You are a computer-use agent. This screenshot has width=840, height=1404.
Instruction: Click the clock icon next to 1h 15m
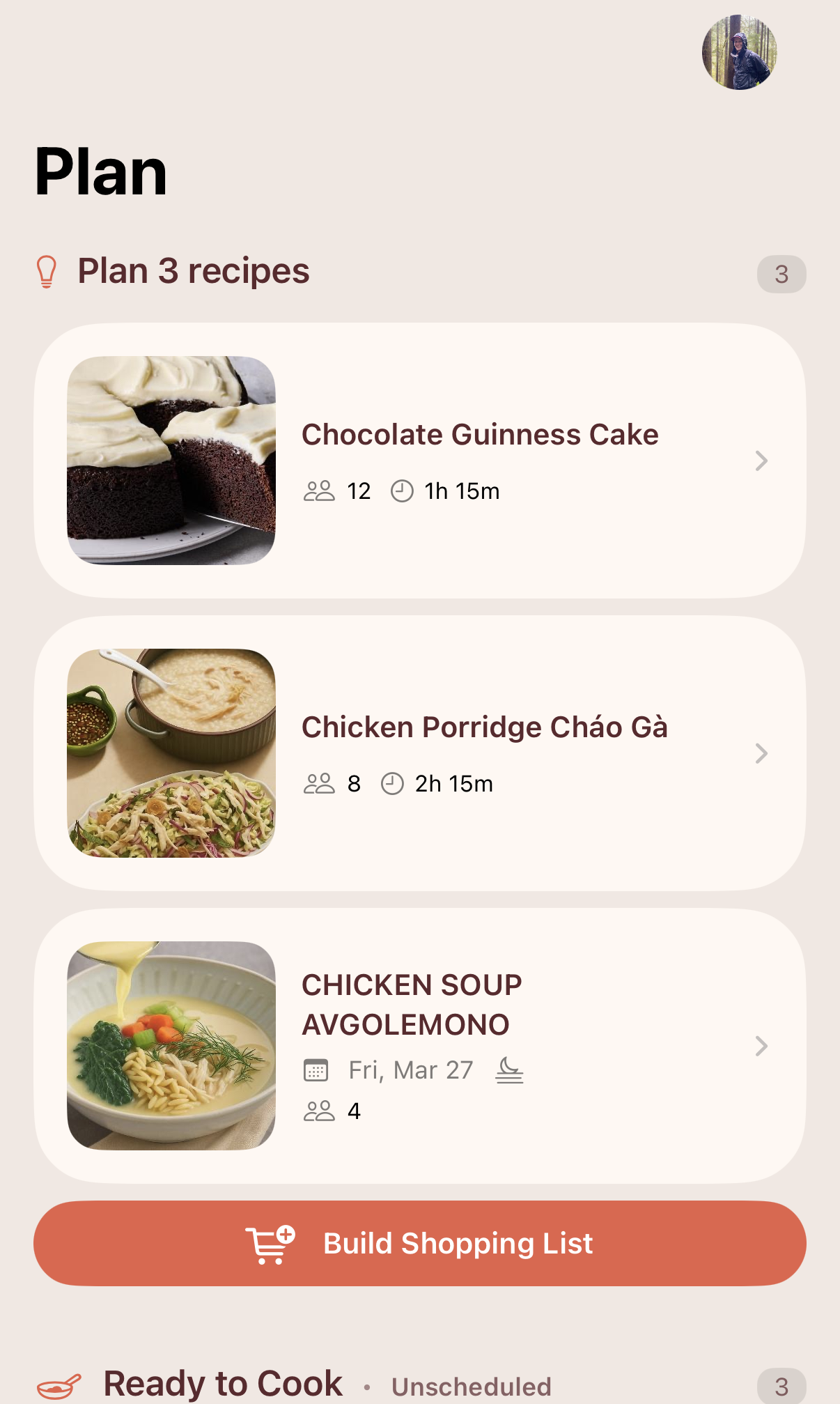click(x=403, y=491)
